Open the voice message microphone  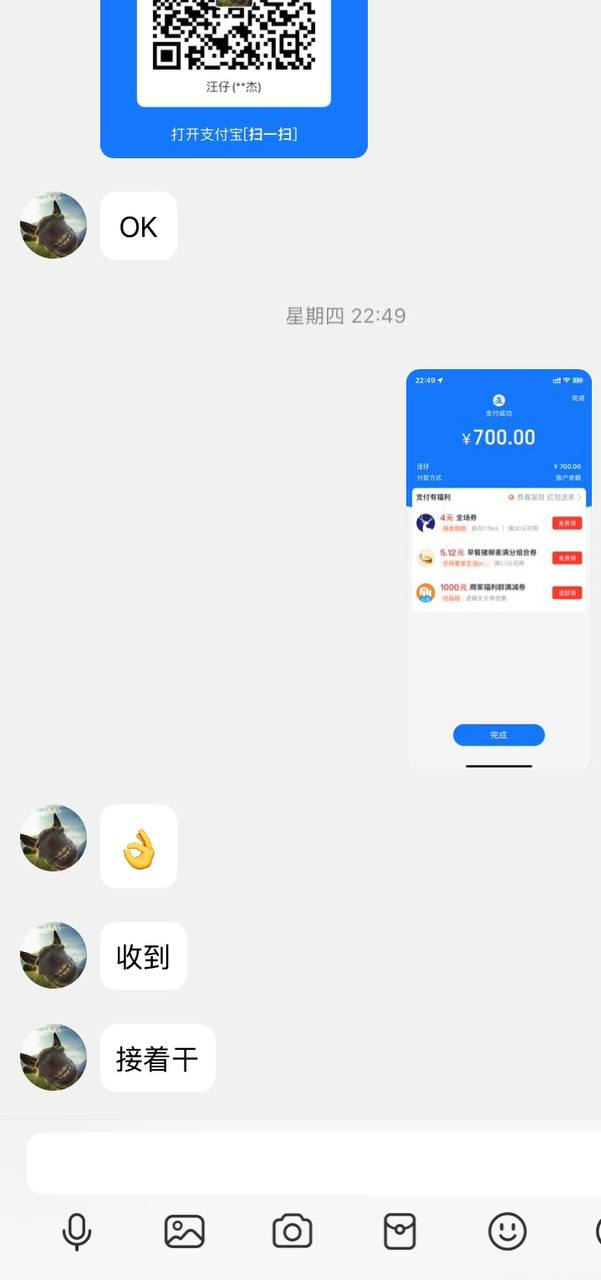tap(77, 1231)
